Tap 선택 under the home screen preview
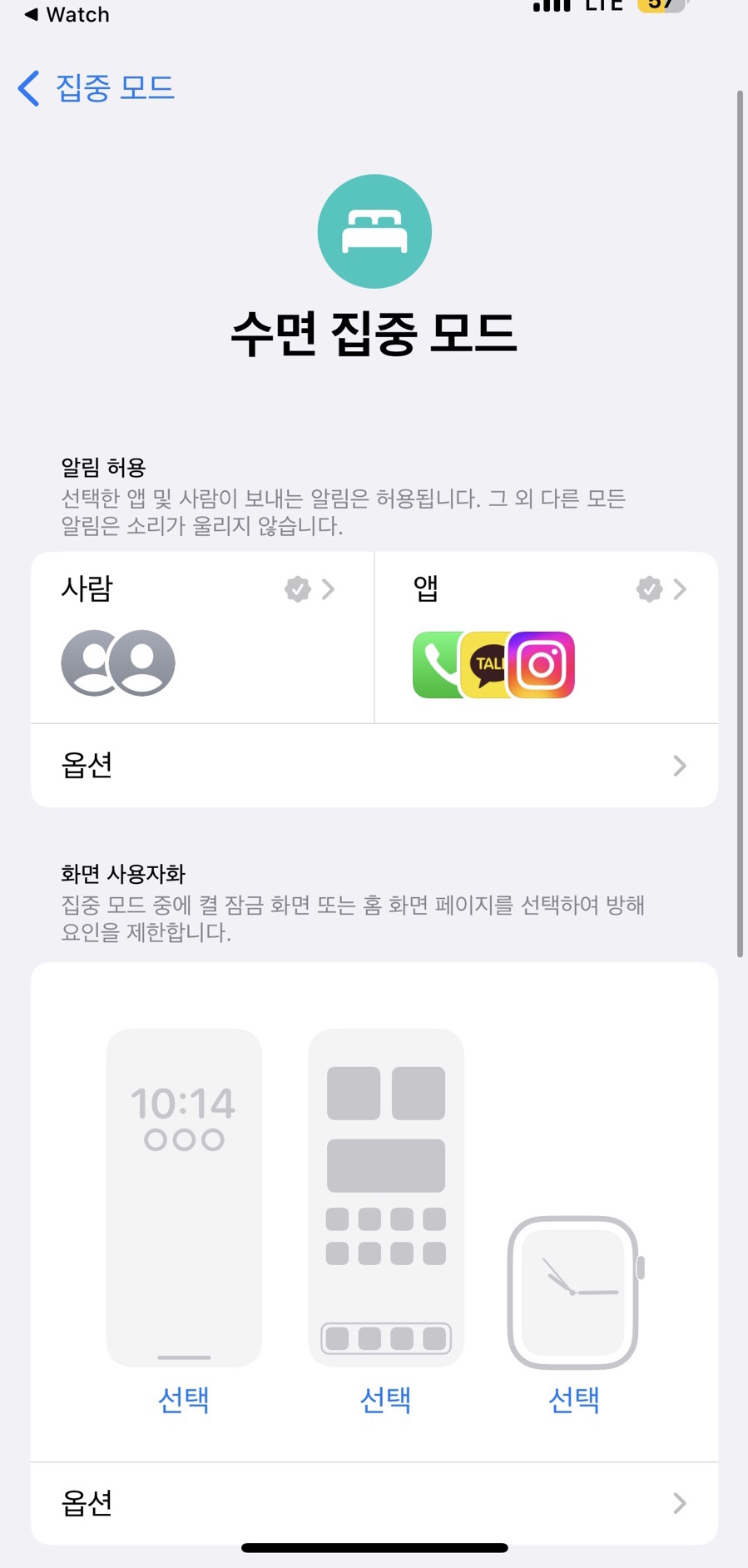This screenshot has width=748, height=1568. 385,1400
